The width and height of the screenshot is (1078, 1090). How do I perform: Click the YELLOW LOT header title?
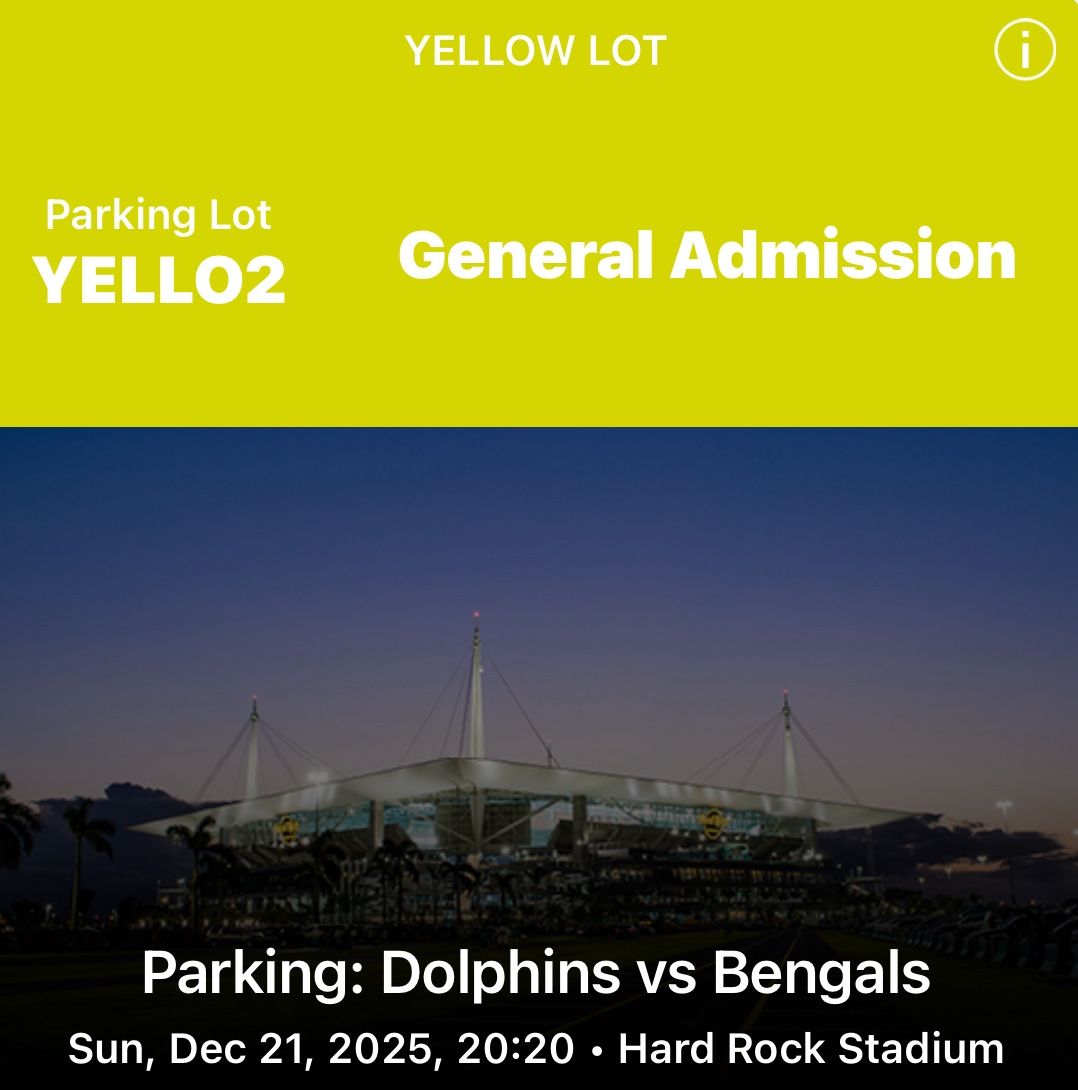[x=537, y=48]
